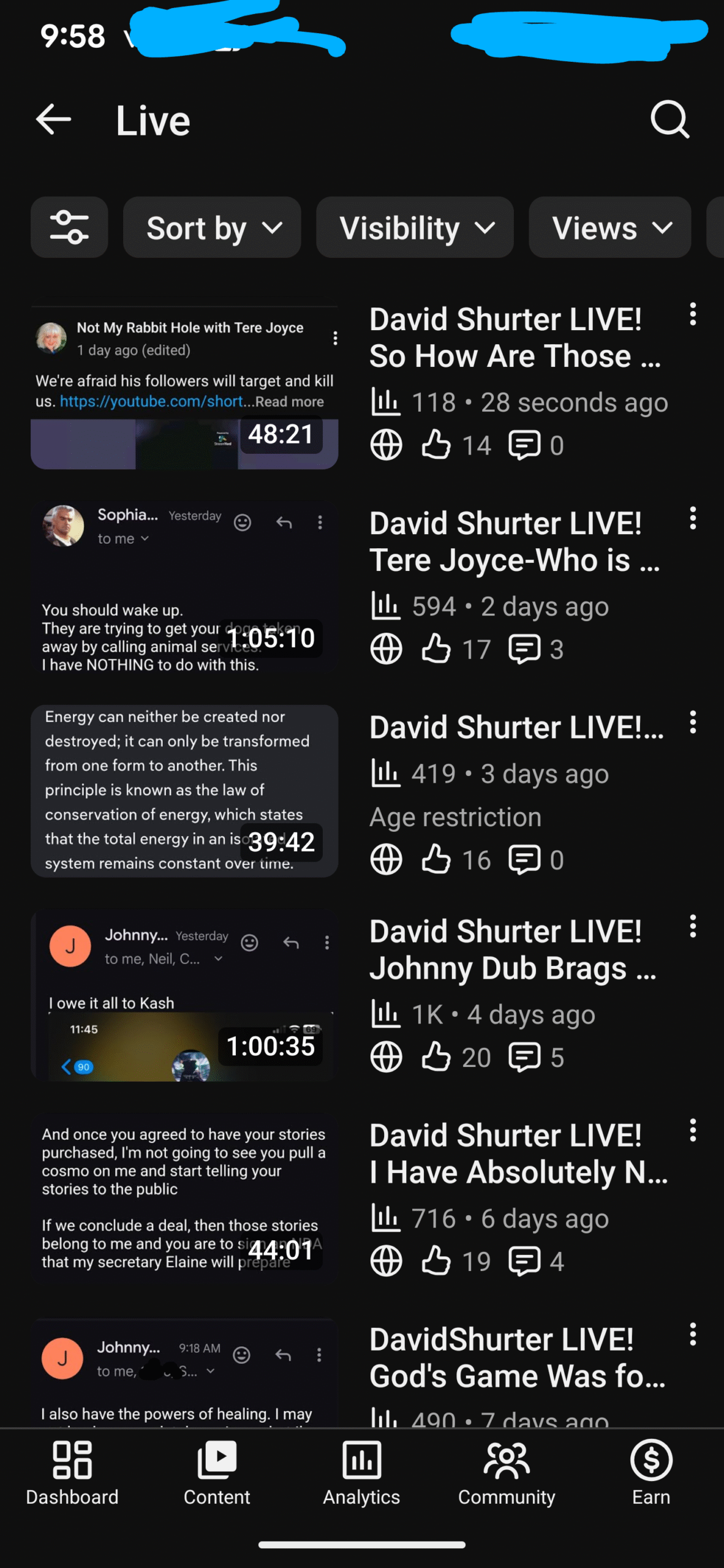Open search in the Live list
Image resolution: width=724 pixels, height=1568 pixels.
click(x=669, y=119)
